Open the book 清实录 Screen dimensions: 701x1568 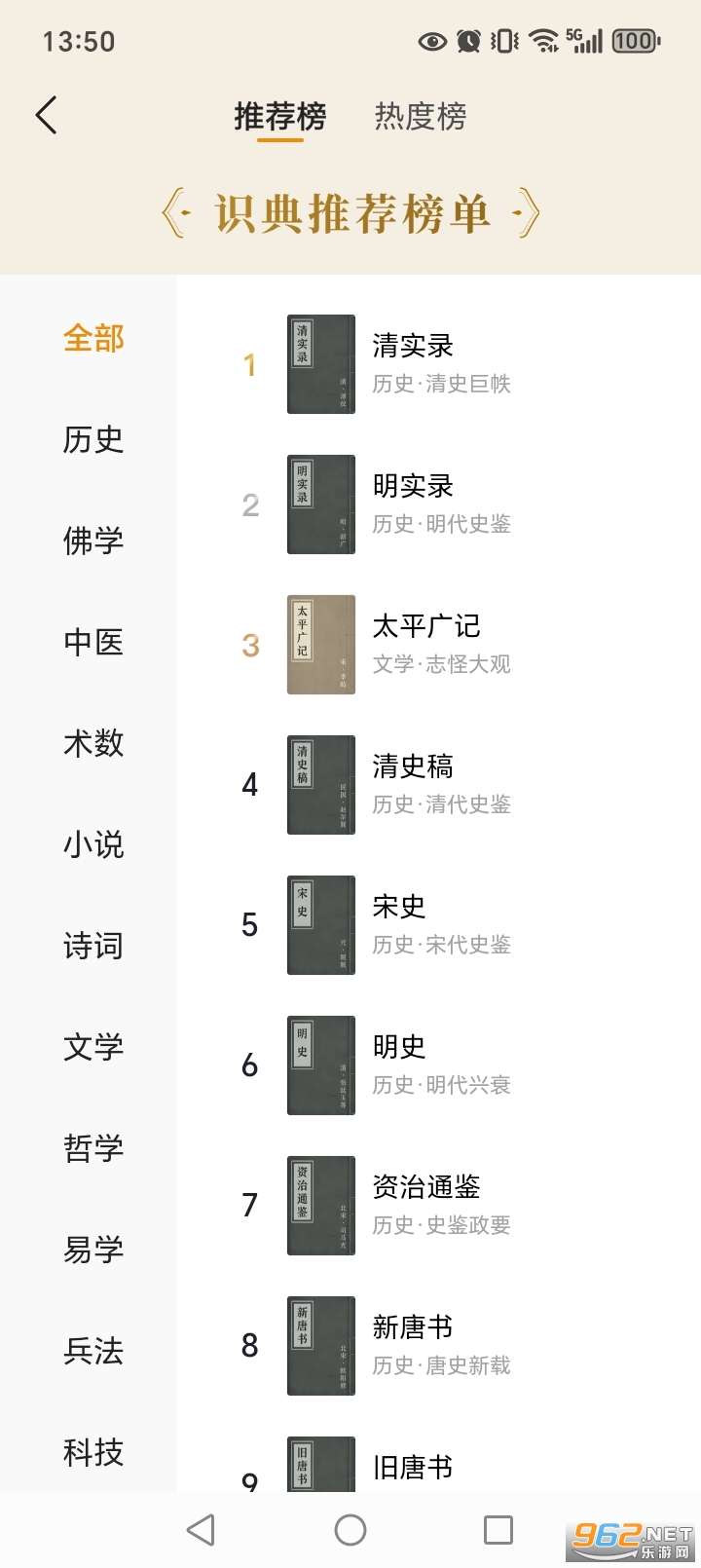point(413,363)
